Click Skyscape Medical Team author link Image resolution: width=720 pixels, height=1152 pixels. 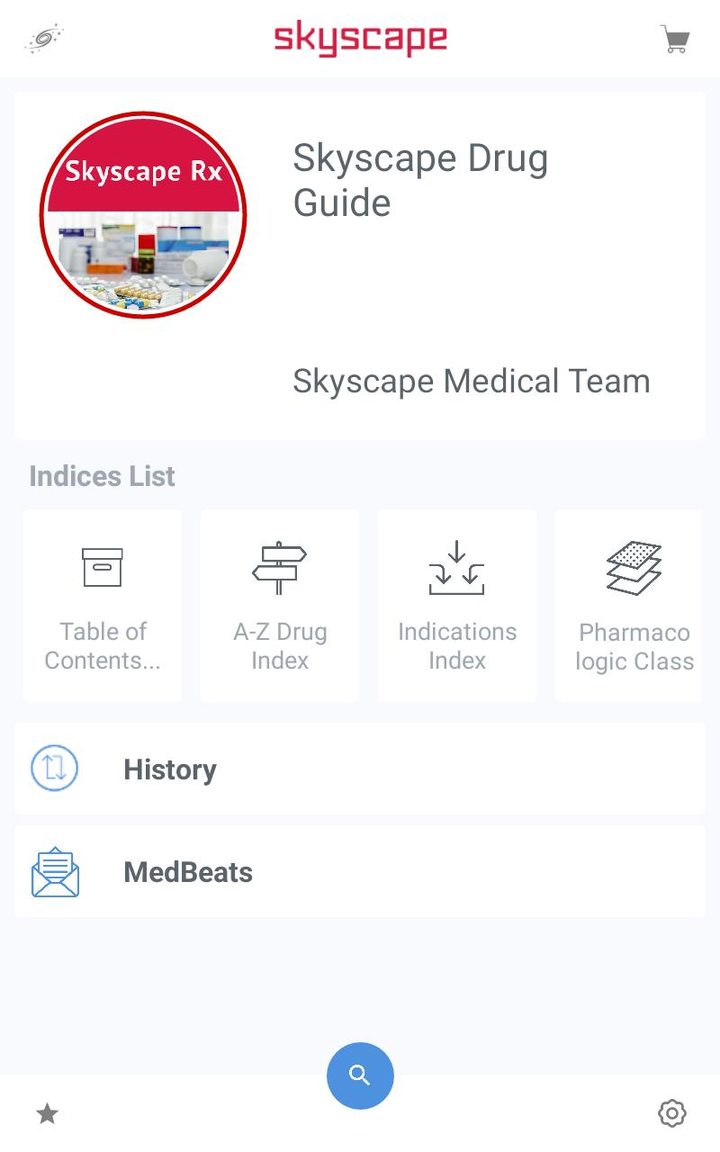point(471,381)
